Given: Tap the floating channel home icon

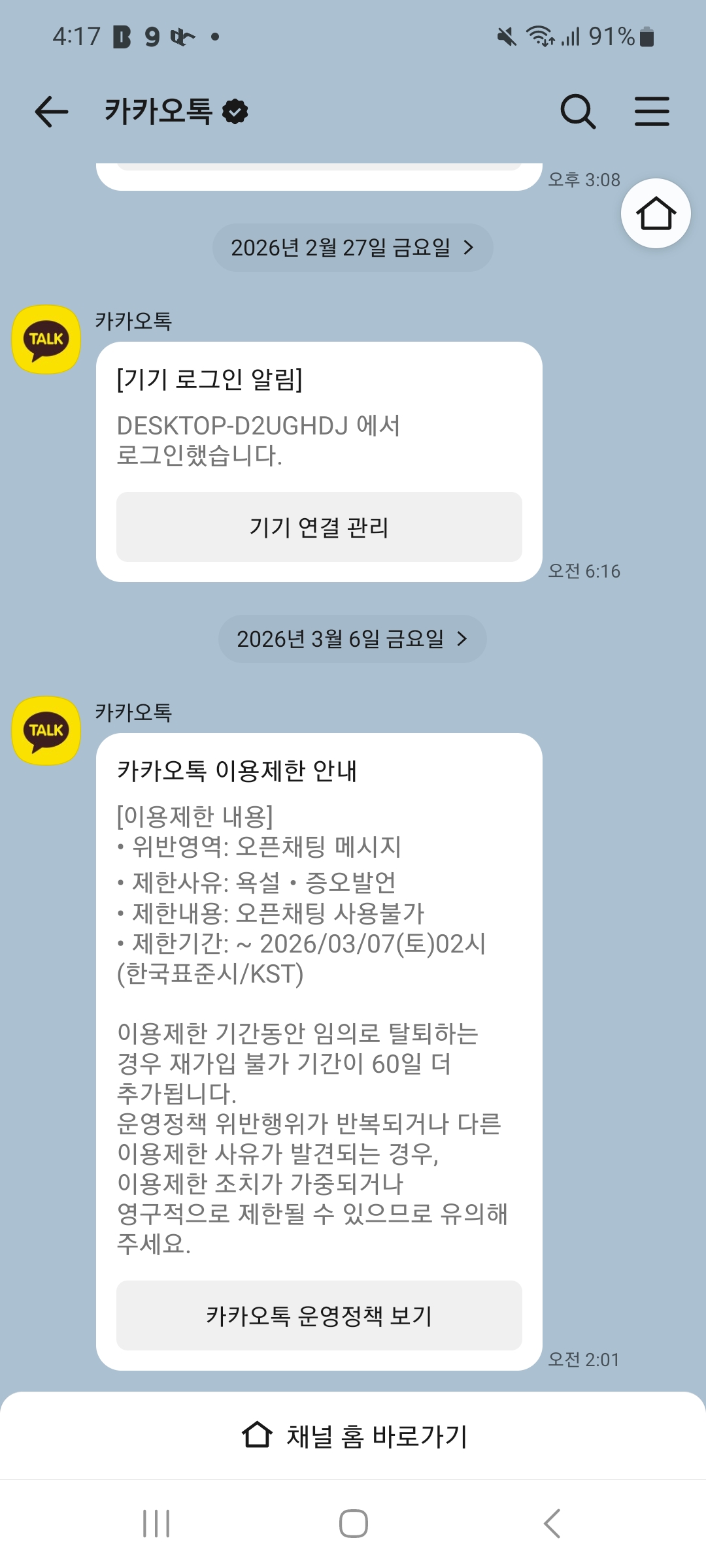Looking at the screenshot, I should click(656, 214).
